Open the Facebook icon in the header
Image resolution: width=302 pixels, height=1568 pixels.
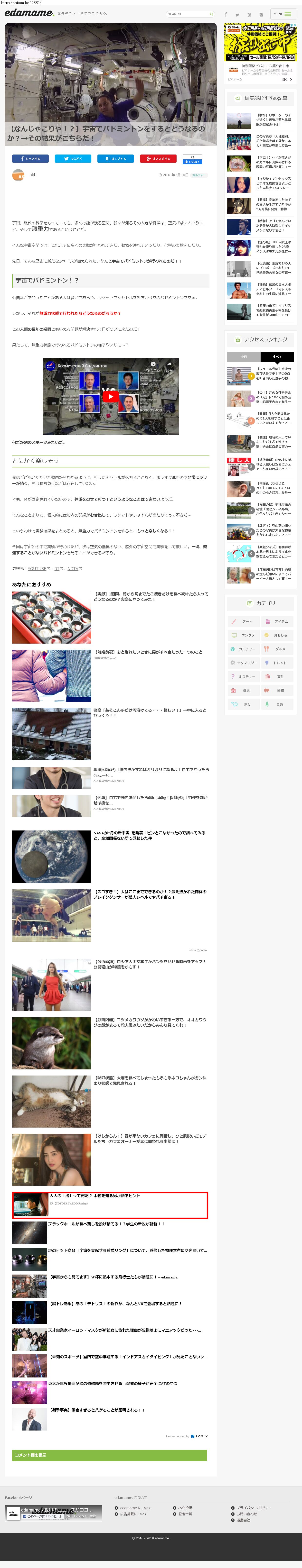click(x=226, y=15)
